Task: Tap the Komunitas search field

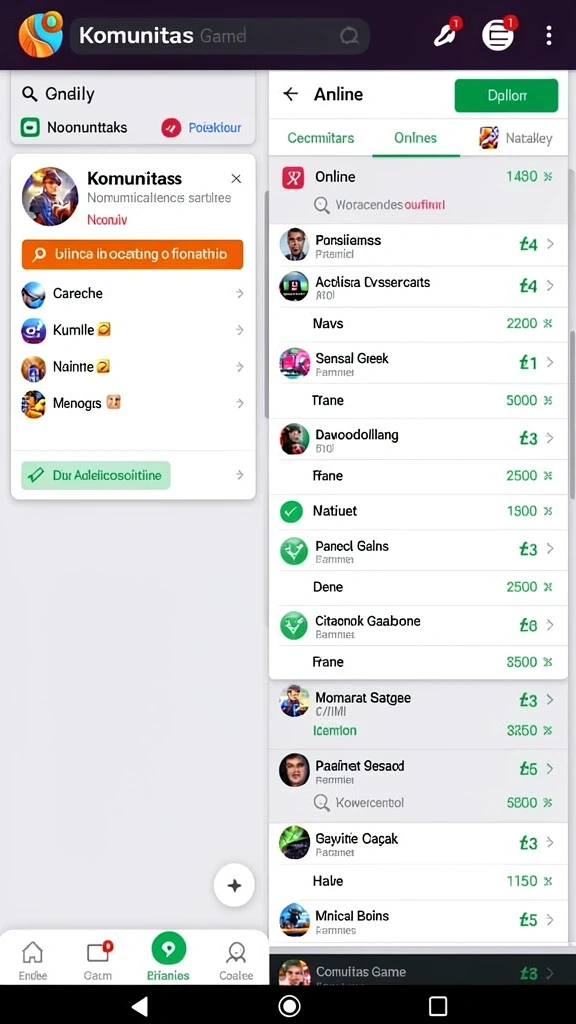Action: 220,35
